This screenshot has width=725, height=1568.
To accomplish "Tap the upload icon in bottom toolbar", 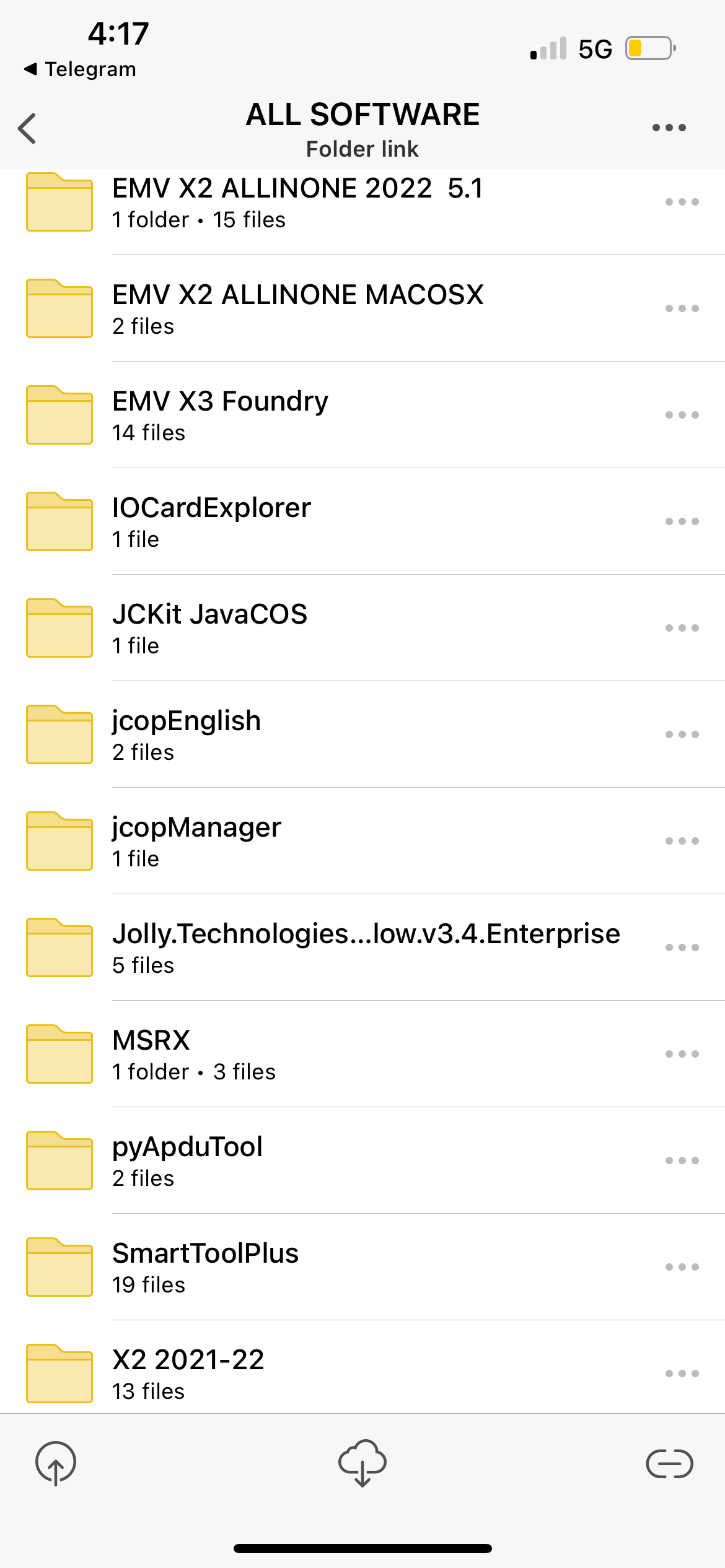I will (x=56, y=1464).
